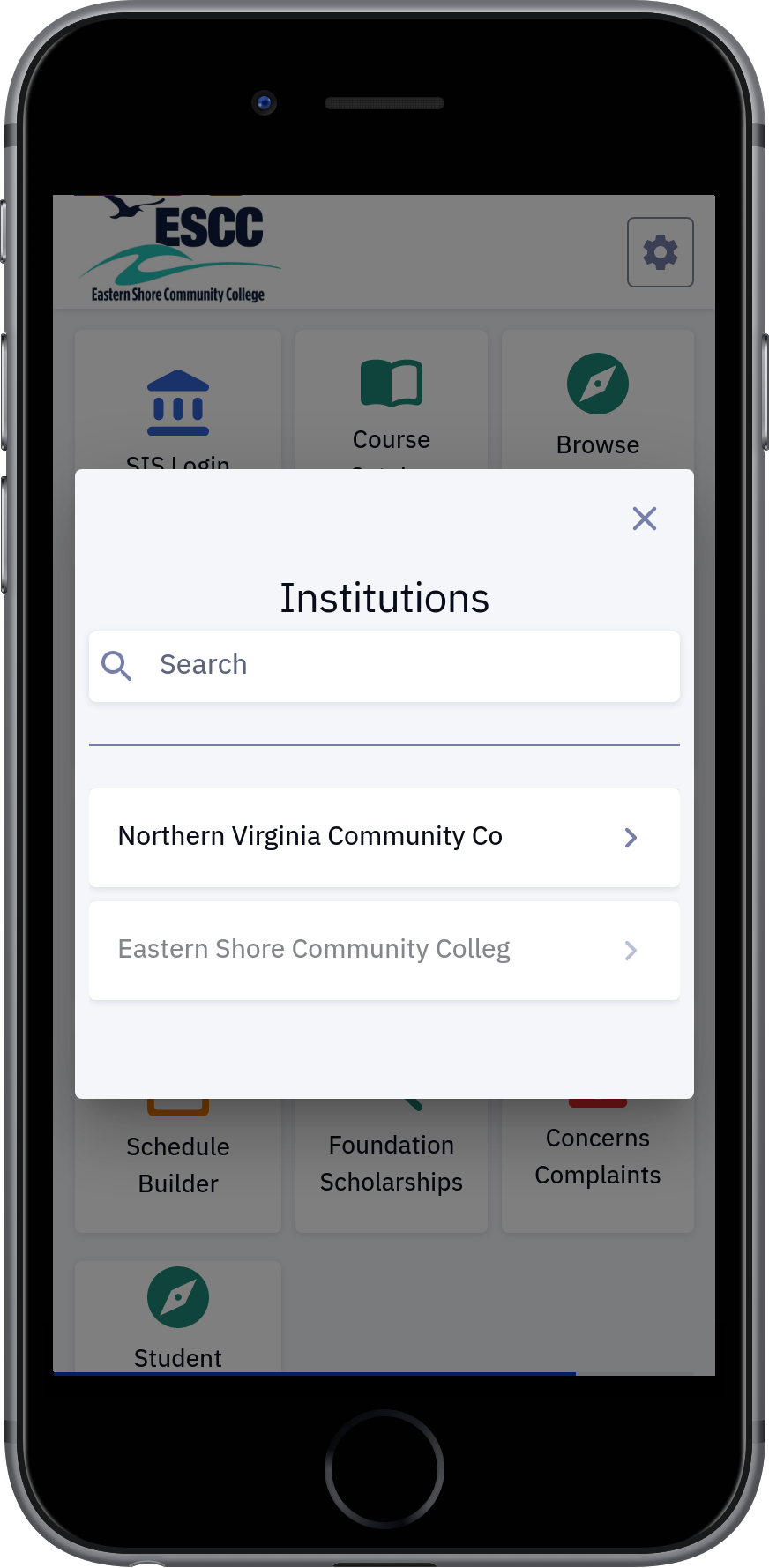Select Northern Virginia Community College

pyautogui.click(x=384, y=837)
